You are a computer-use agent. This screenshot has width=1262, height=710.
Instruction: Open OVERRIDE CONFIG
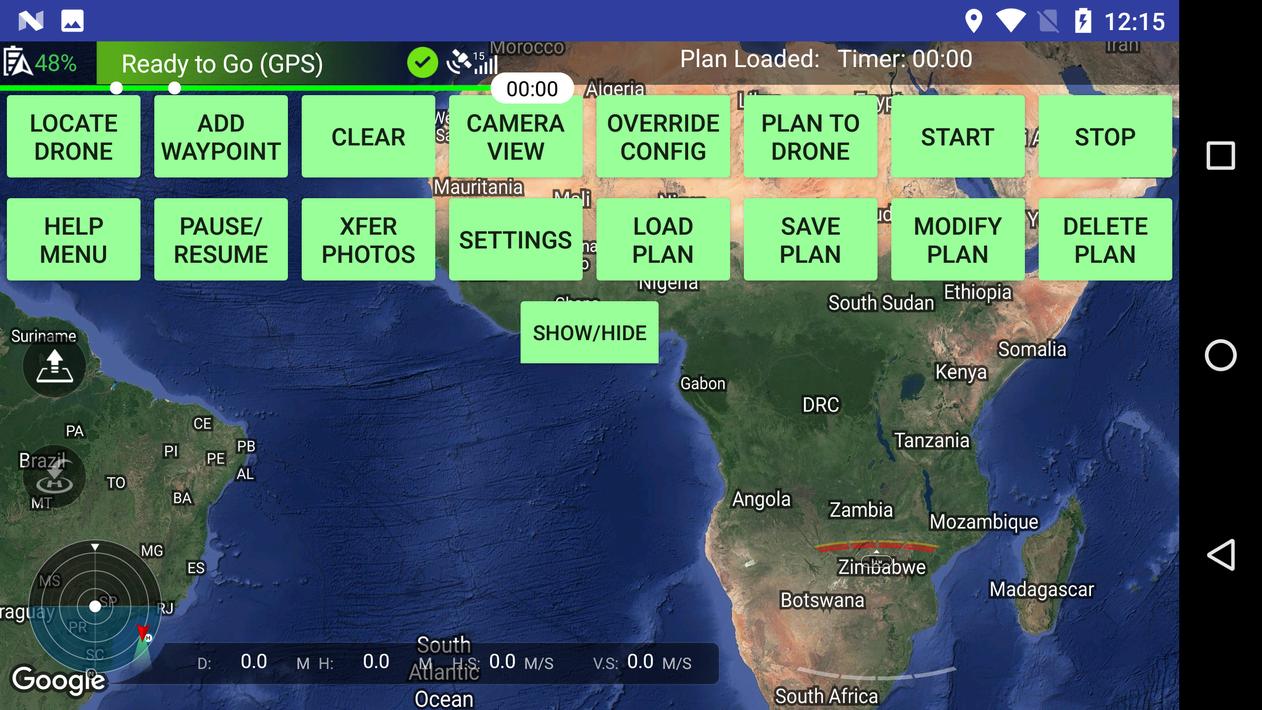(663, 137)
